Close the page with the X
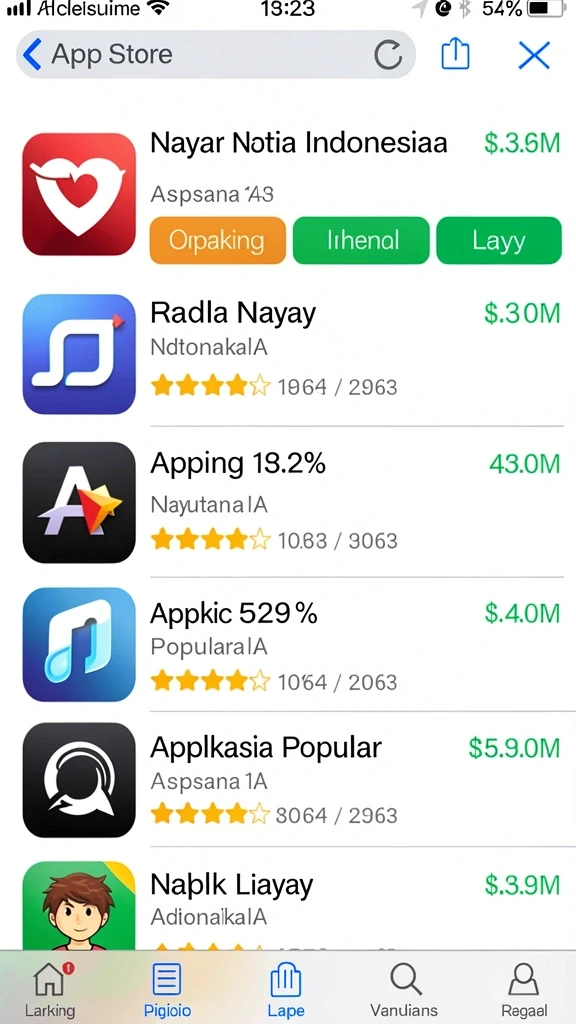 coord(534,55)
